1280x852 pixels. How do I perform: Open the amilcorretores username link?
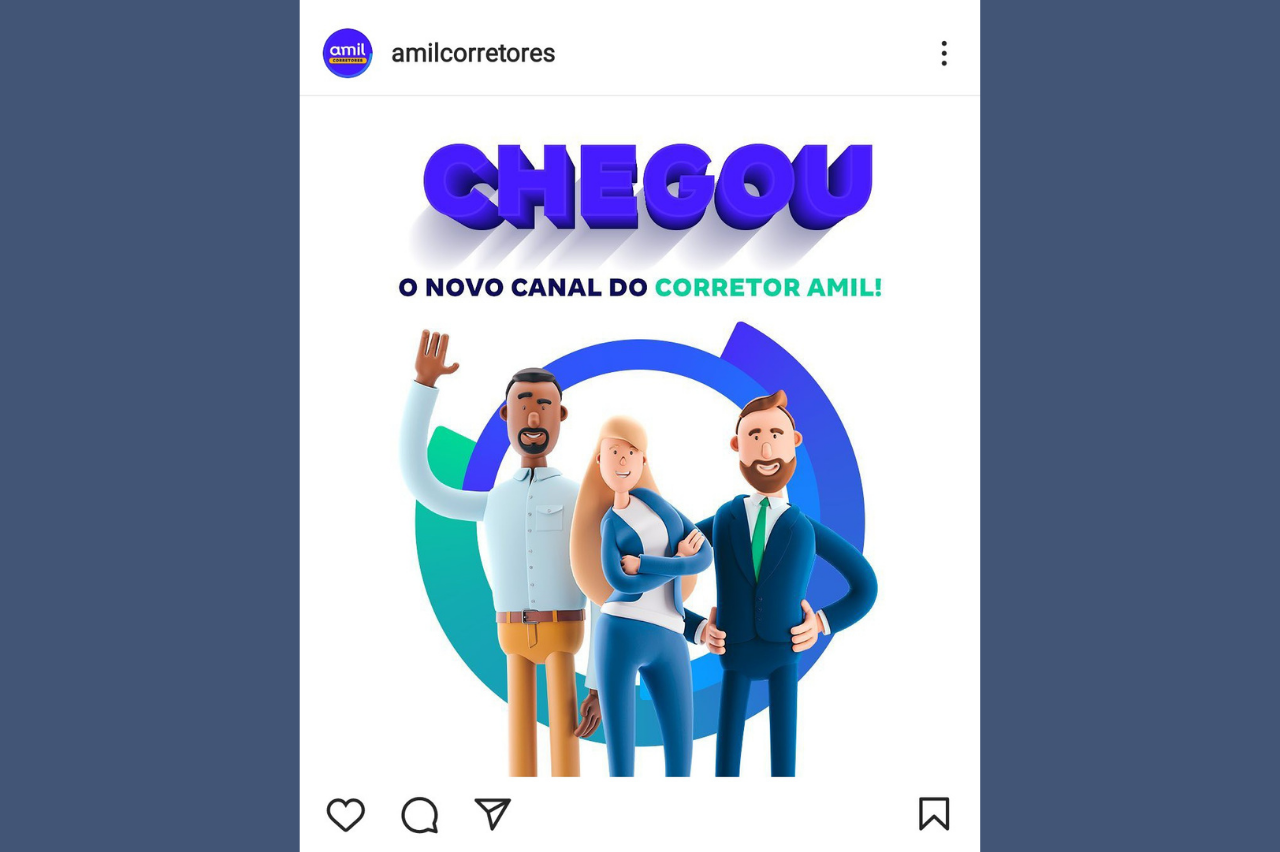pos(472,54)
